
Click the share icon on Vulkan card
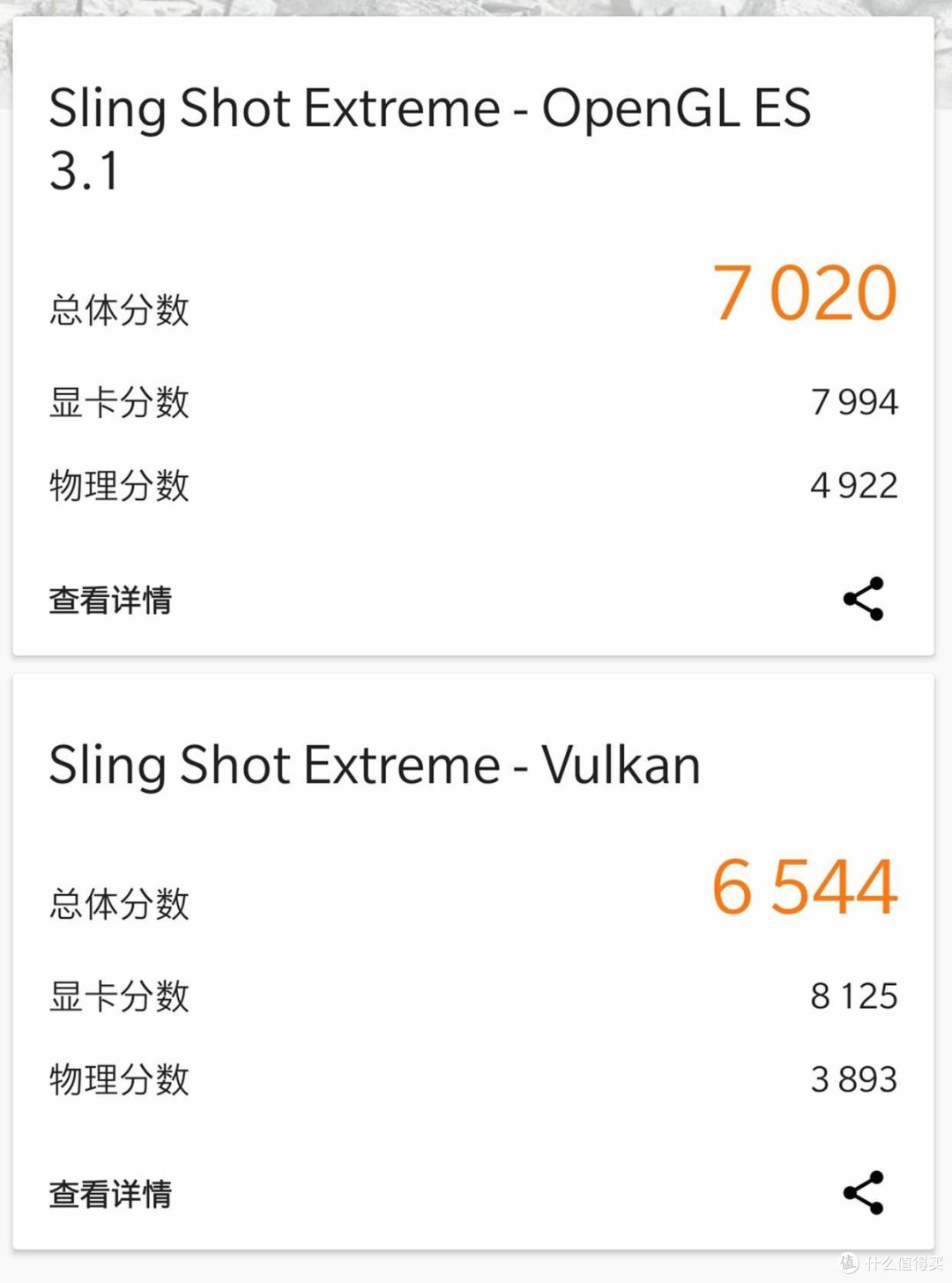(862, 1192)
